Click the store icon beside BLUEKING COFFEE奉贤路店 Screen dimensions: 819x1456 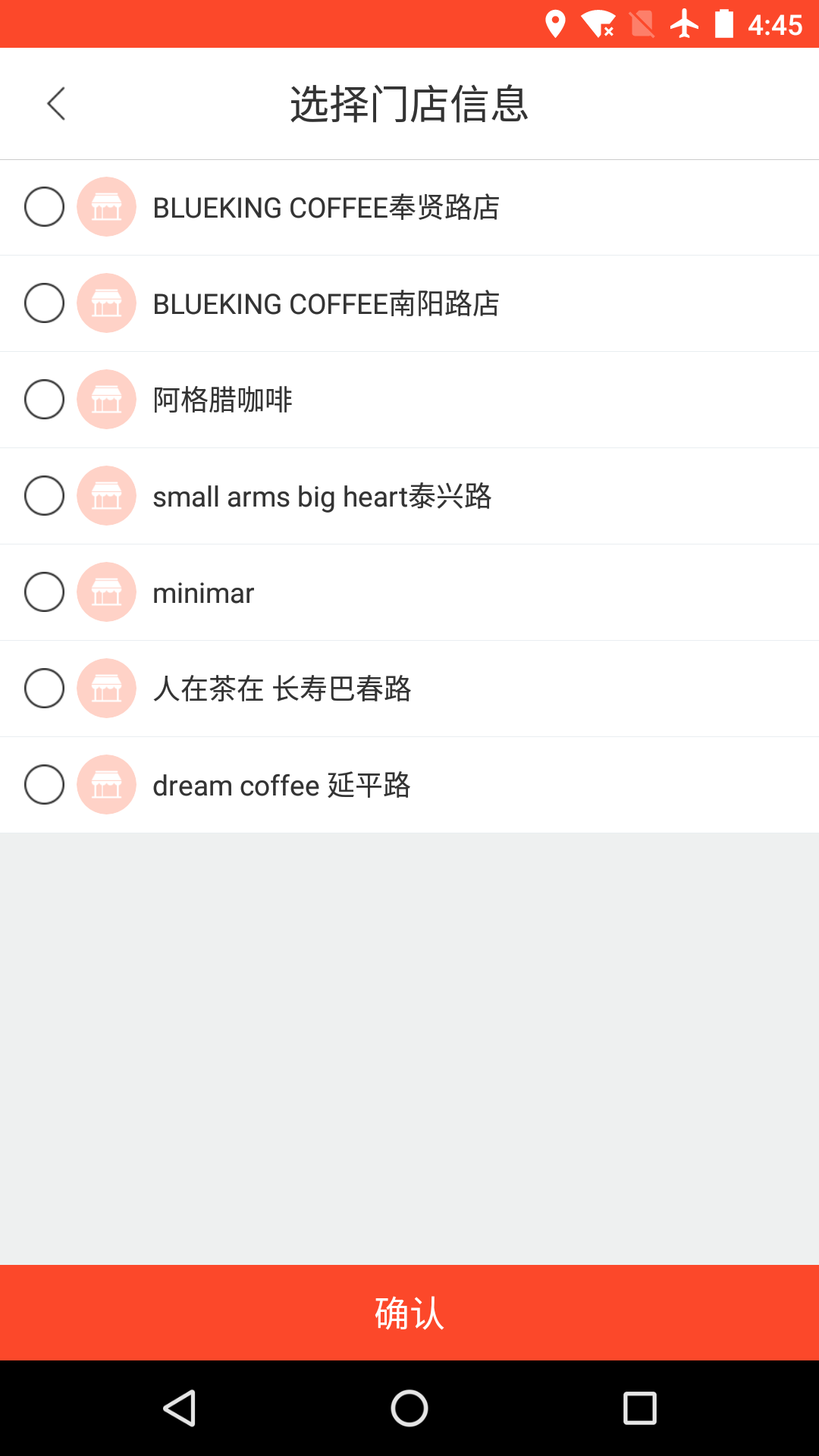coord(106,206)
